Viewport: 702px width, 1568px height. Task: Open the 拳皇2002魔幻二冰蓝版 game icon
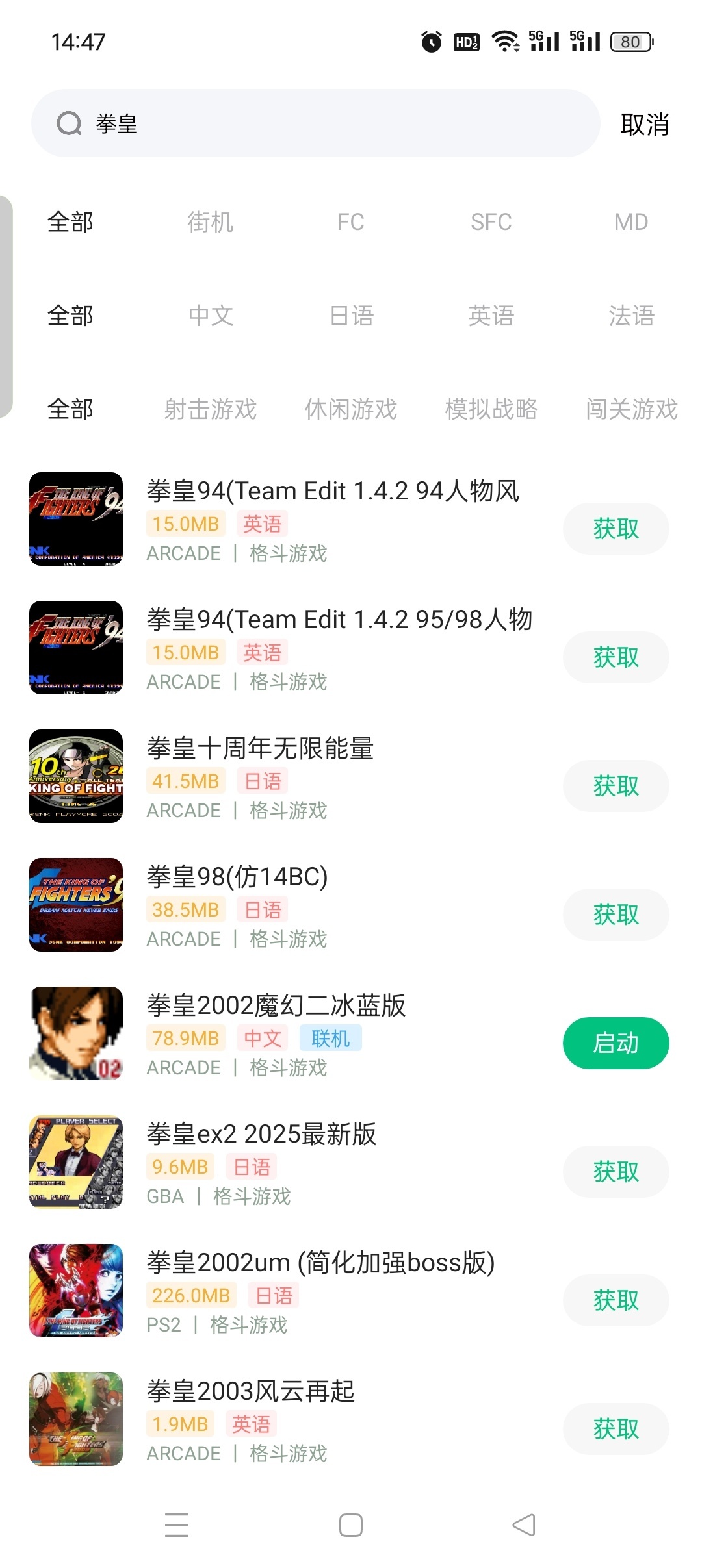click(75, 1034)
